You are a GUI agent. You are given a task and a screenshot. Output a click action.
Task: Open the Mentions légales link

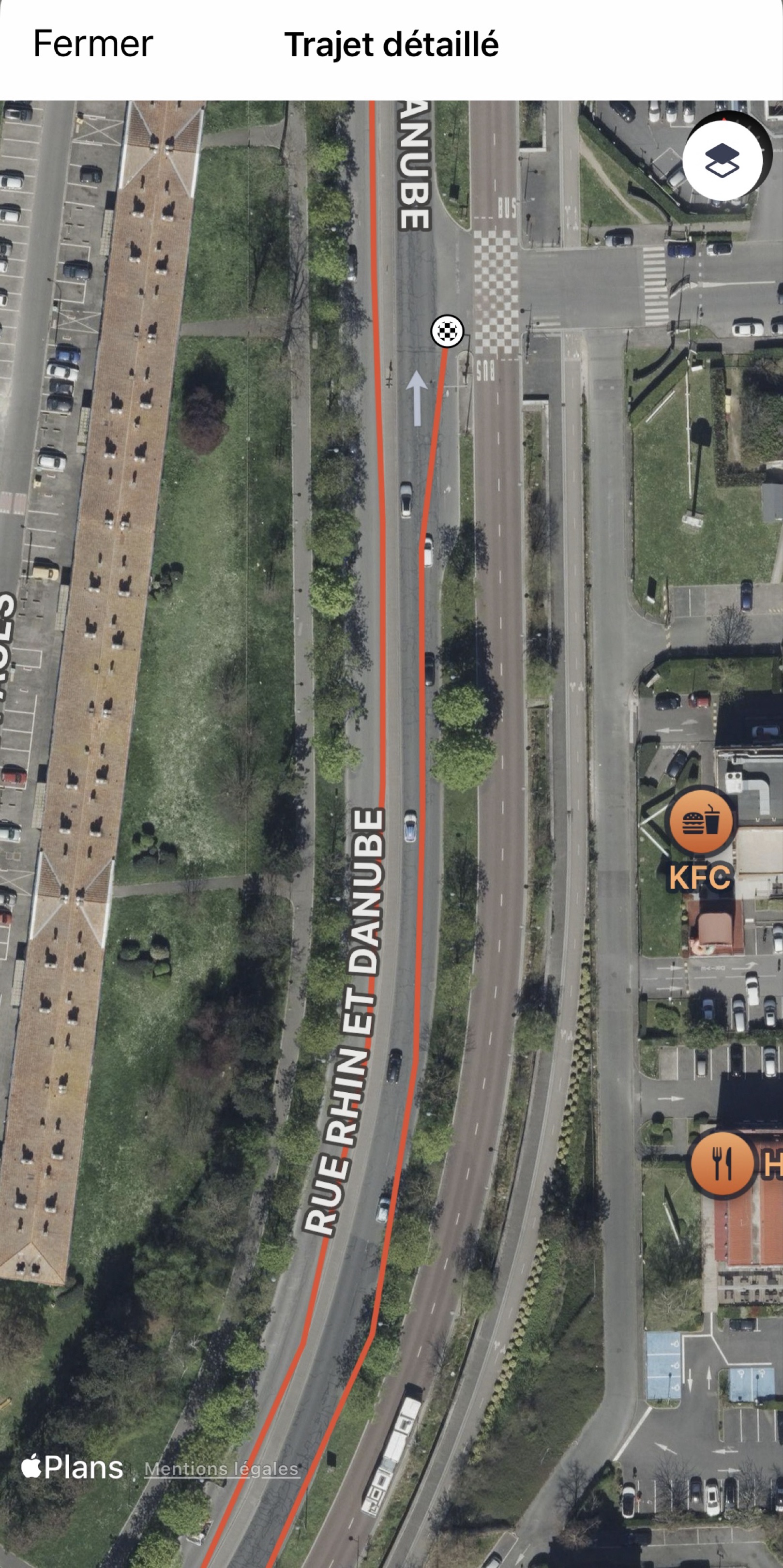(222, 1469)
